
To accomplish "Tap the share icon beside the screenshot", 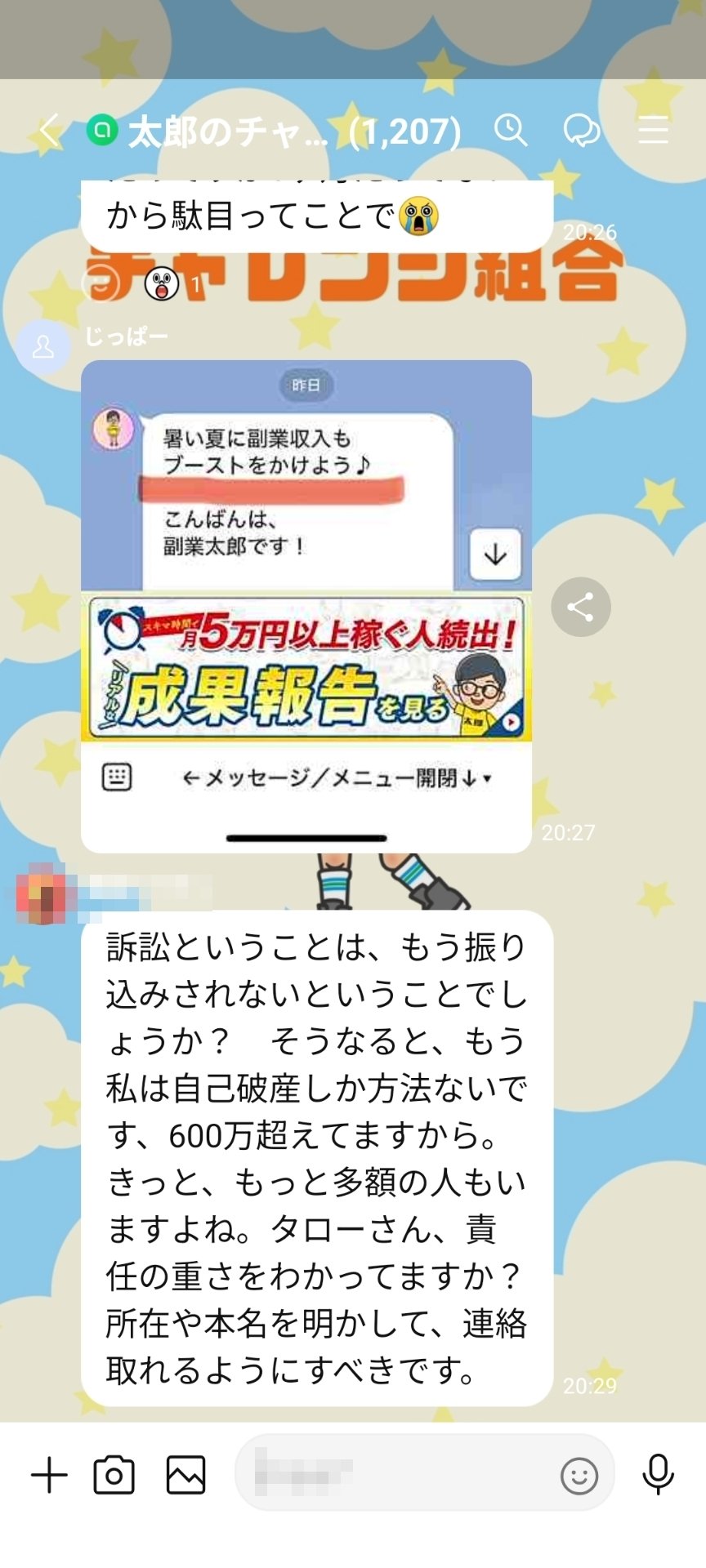I will tap(580, 608).
